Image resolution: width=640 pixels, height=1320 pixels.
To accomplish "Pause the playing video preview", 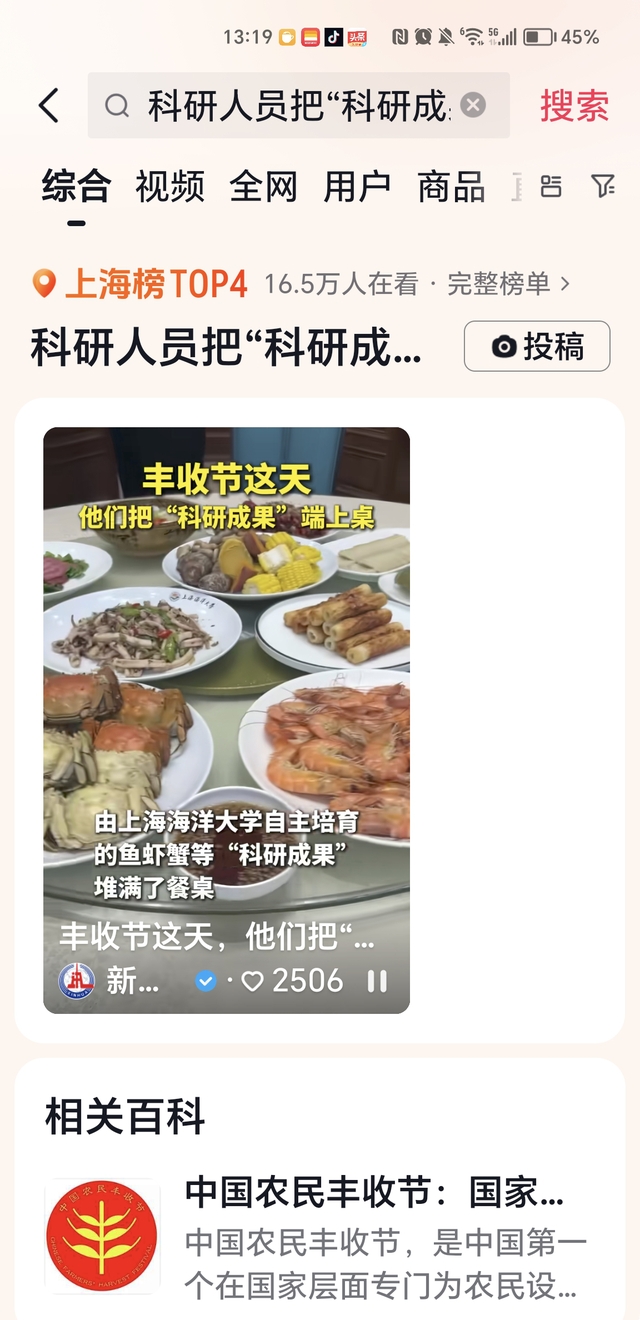I will [x=377, y=981].
